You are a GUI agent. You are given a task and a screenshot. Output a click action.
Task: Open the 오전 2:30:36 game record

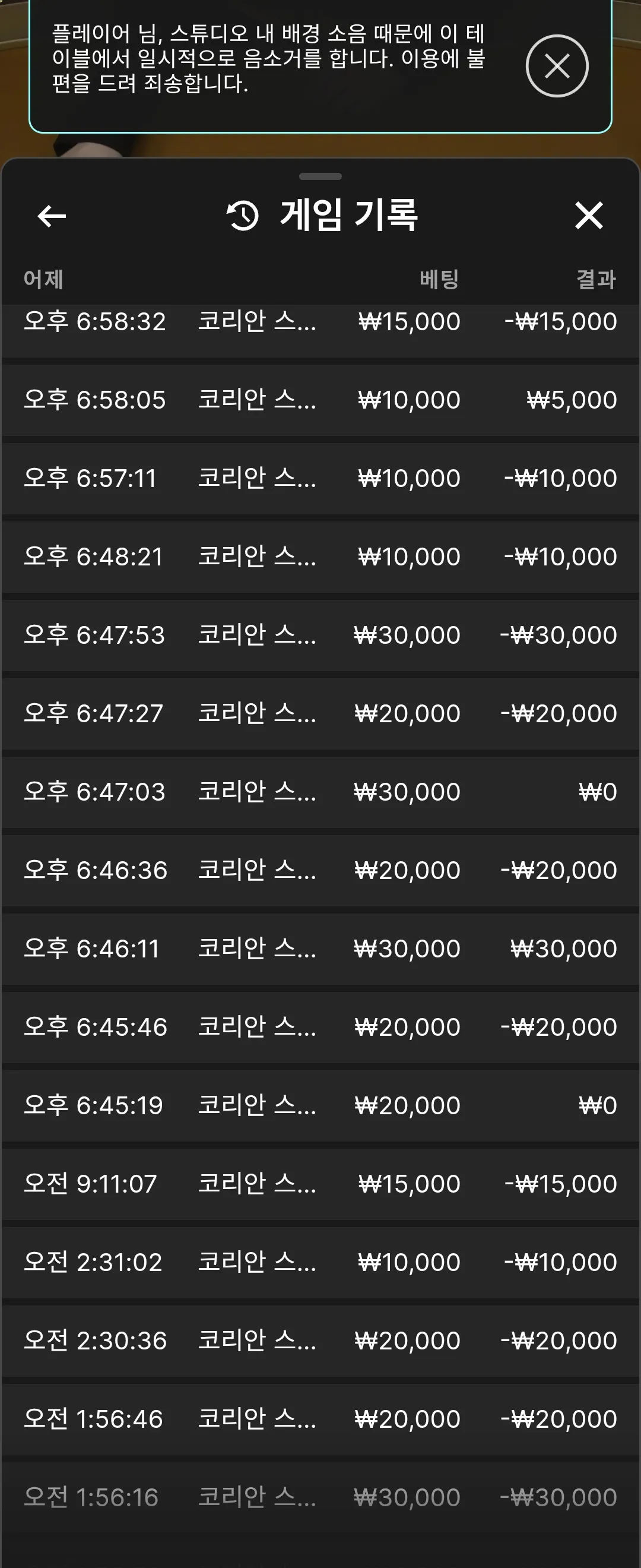tap(320, 1341)
